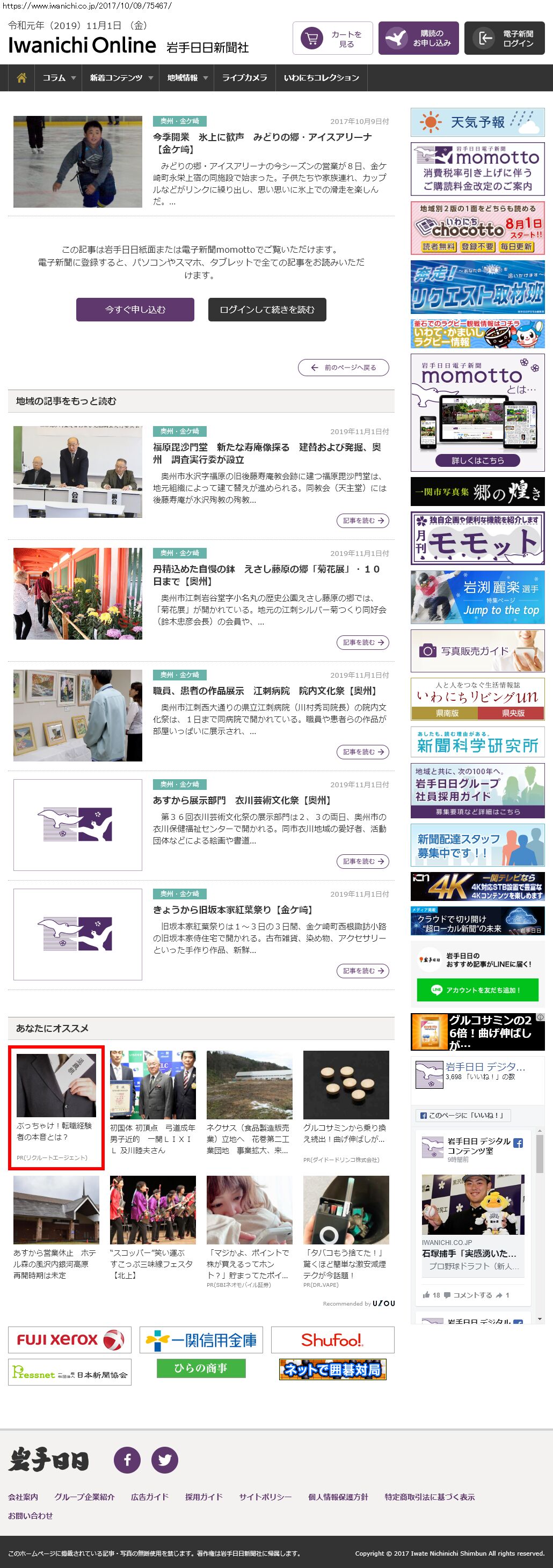The image size is (553, 1568).
Task: Open 天気予報 weather banner
Action: [477, 122]
